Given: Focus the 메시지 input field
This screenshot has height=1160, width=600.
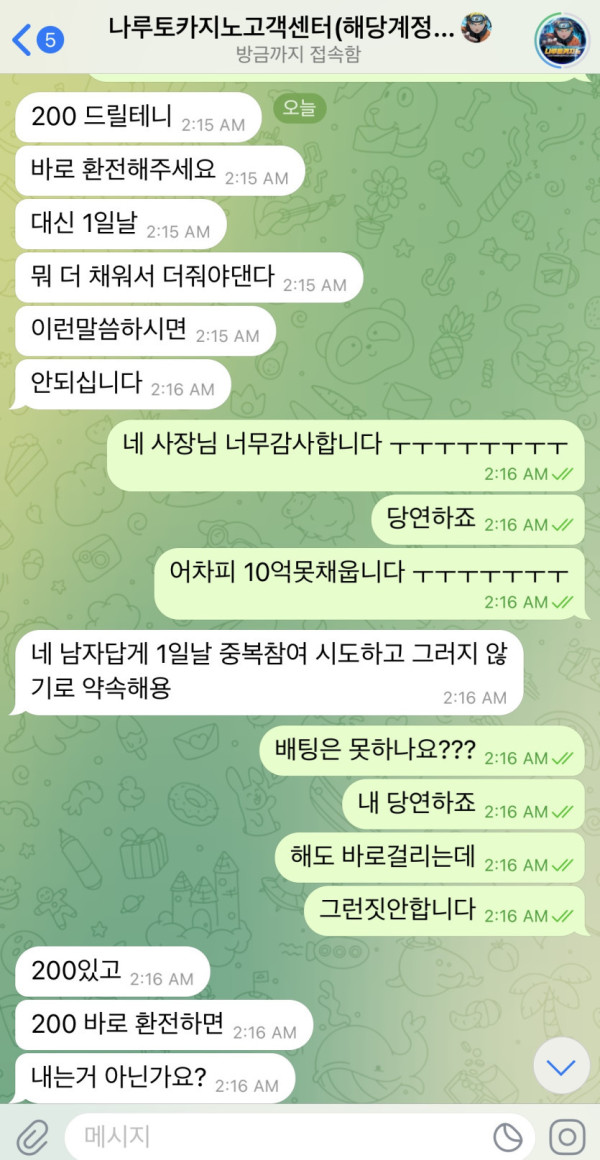Looking at the screenshot, I should 270,1136.
